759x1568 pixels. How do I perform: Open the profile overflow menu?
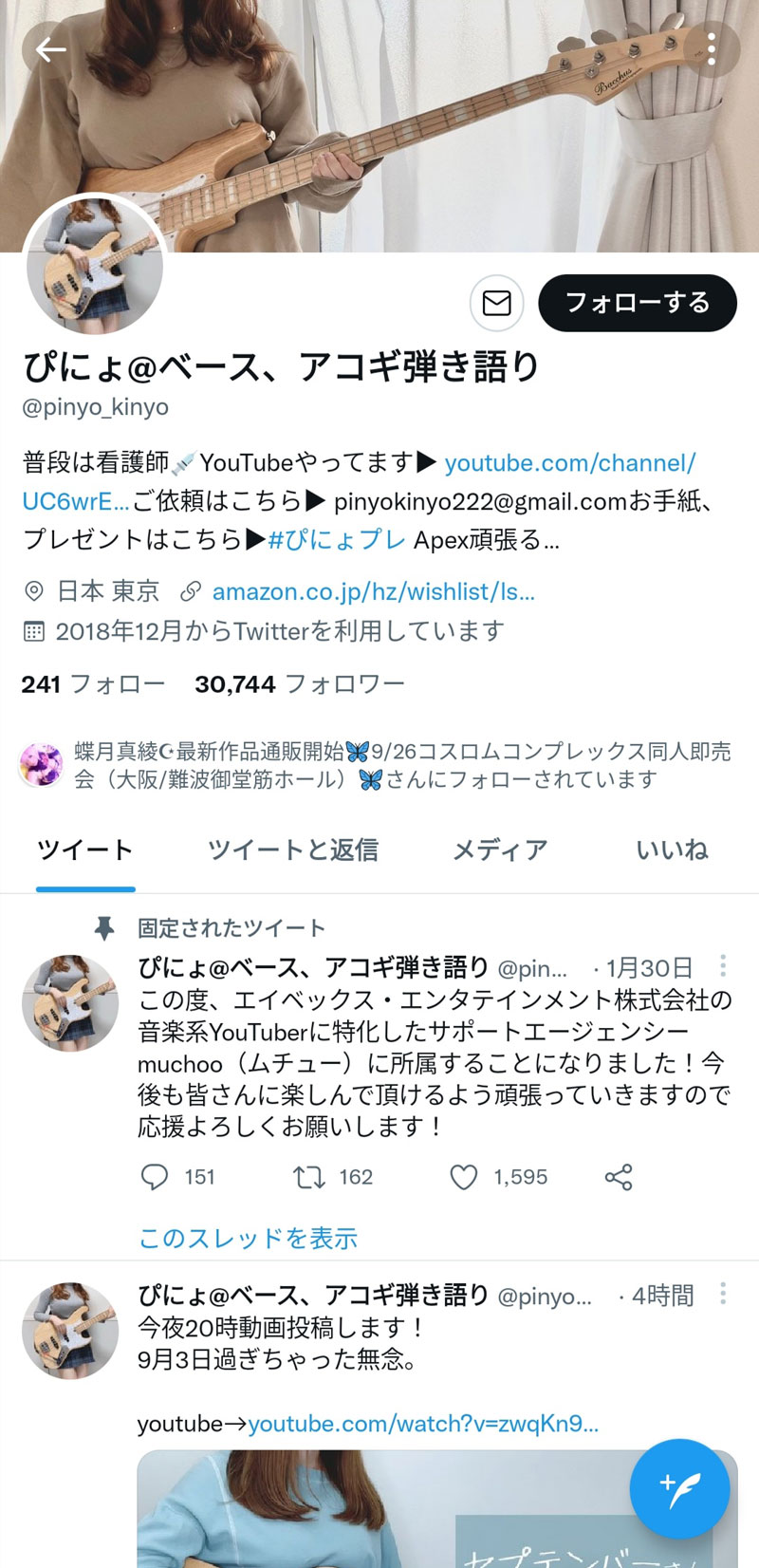pos(711,48)
